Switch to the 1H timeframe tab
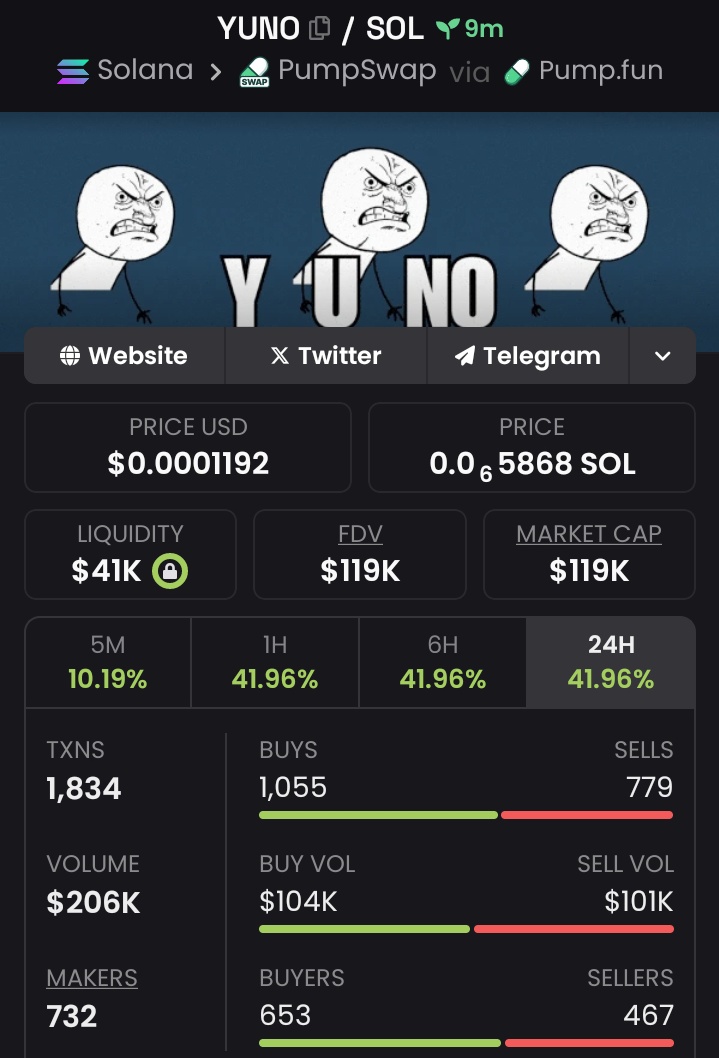The height and width of the screenshot is (1058, 719). pos(275,662)
